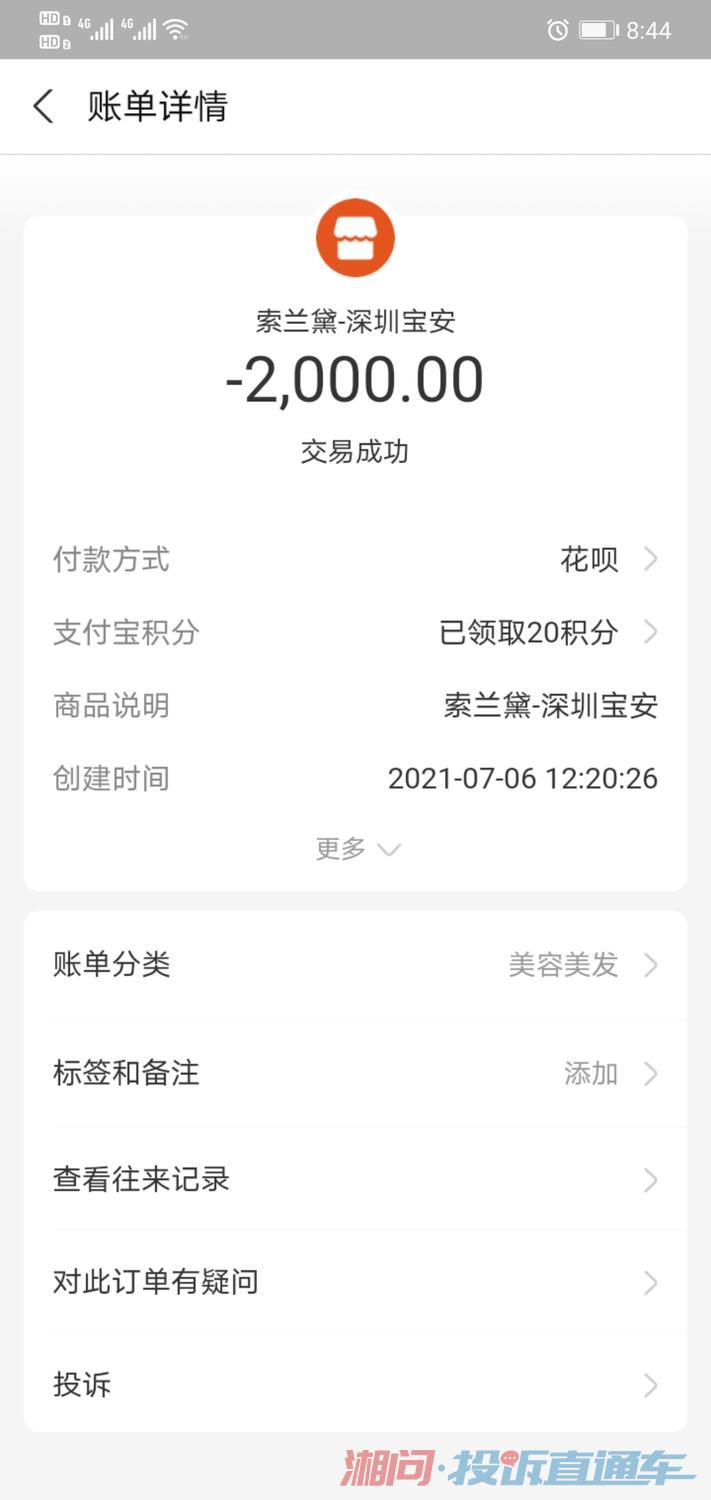
Task: View 支付宝积分 已领取20积分 details
Action: tap(355, 632)
